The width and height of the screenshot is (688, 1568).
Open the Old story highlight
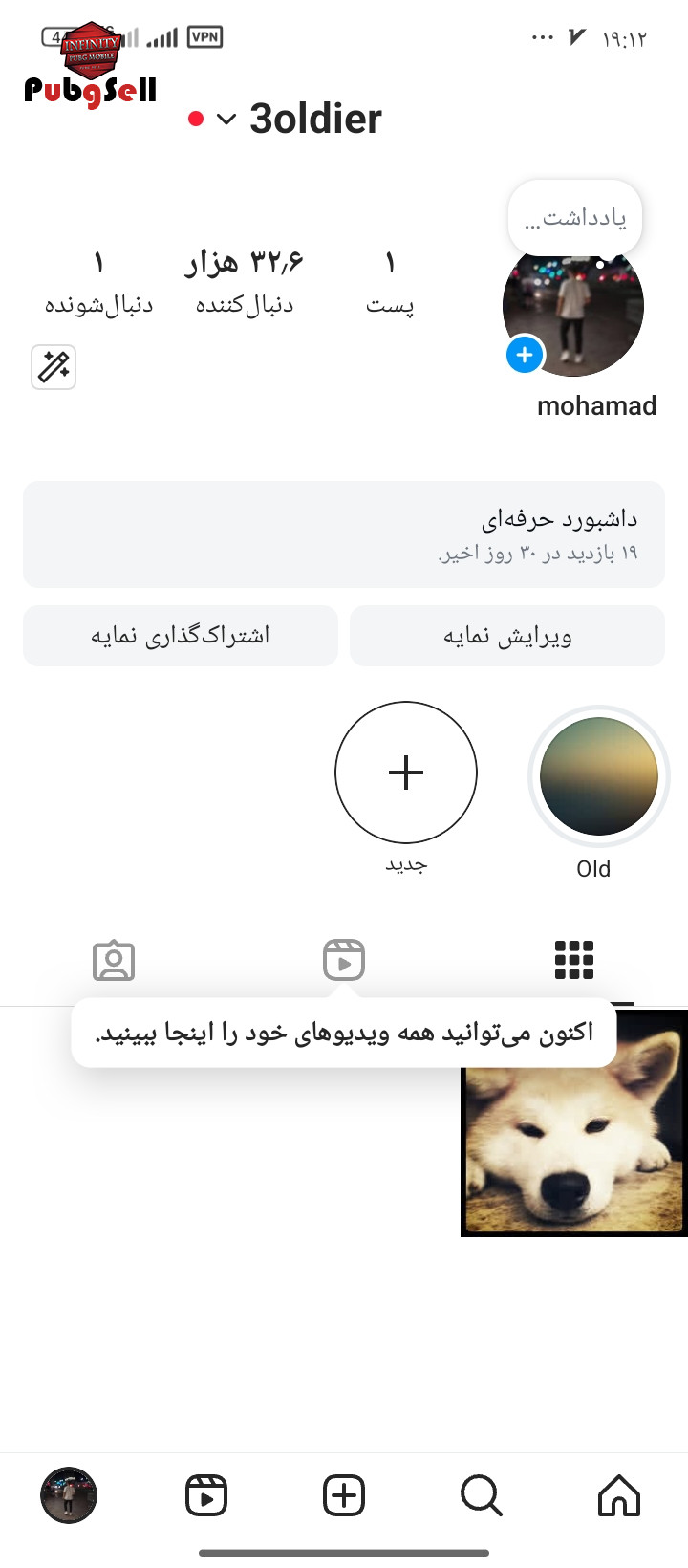[x=599, y=776]
